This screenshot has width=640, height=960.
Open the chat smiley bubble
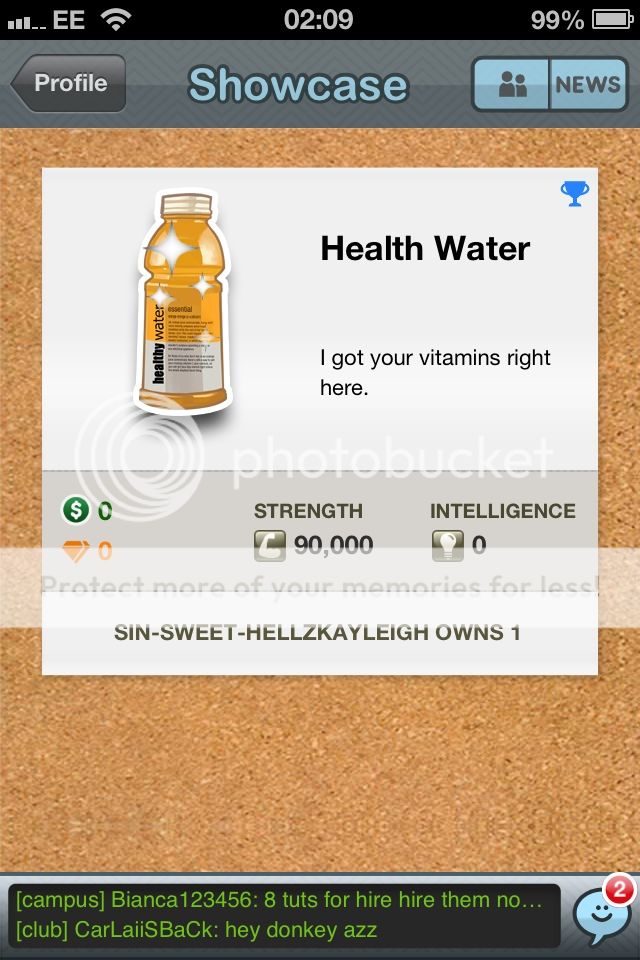coord(600,914)
